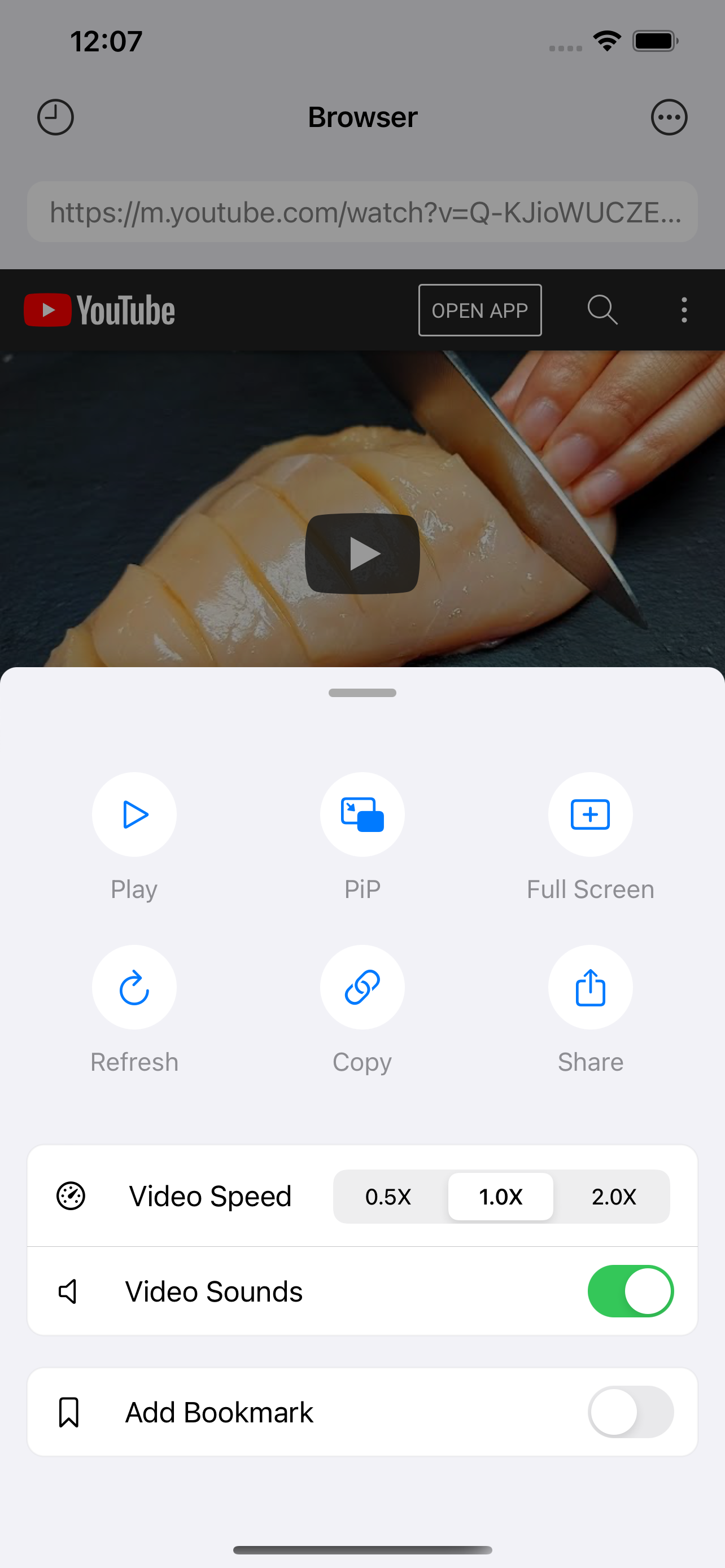Screen dimensions: 725x1568
Task: Open the YouTube home page via logo
Action: [x=99, y=310]
